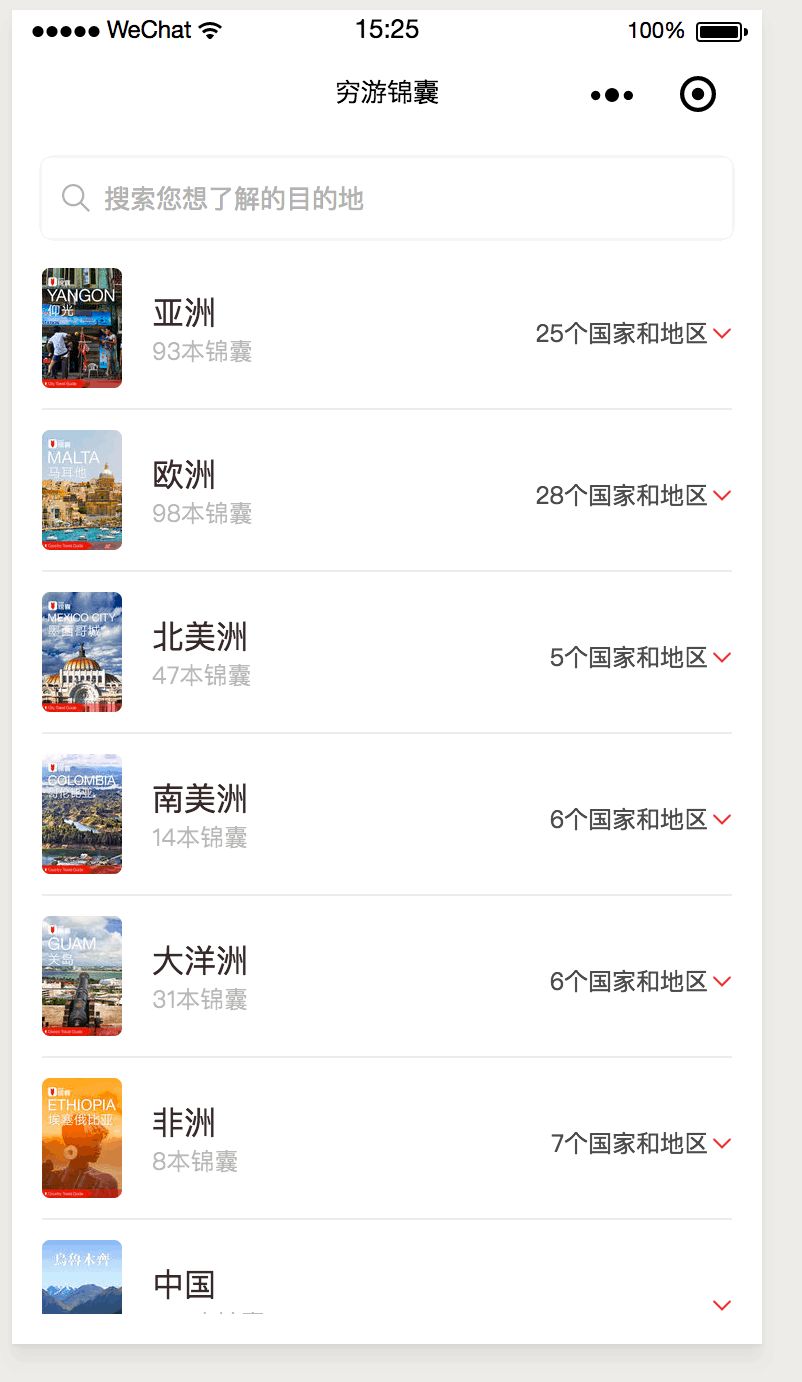Expand the 亚洲 region list

722,334
